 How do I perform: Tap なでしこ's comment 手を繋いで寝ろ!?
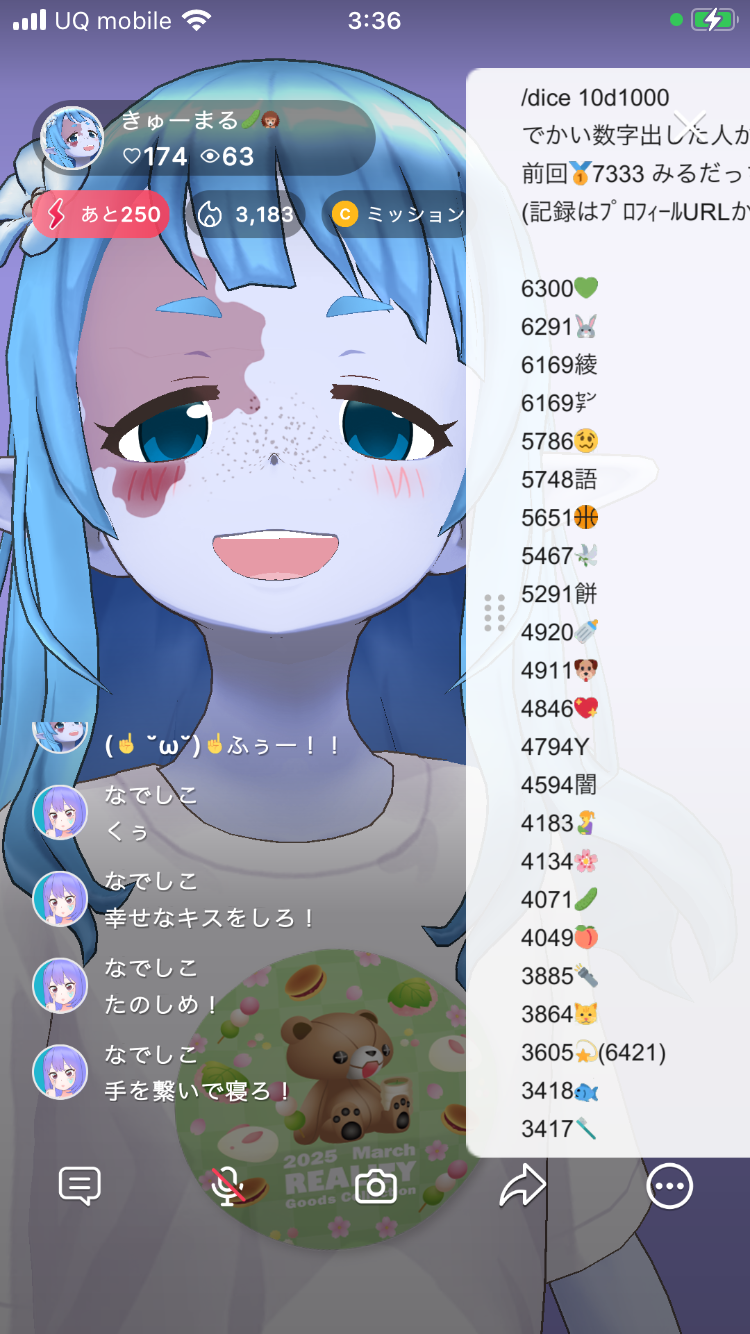(197, 1090)
